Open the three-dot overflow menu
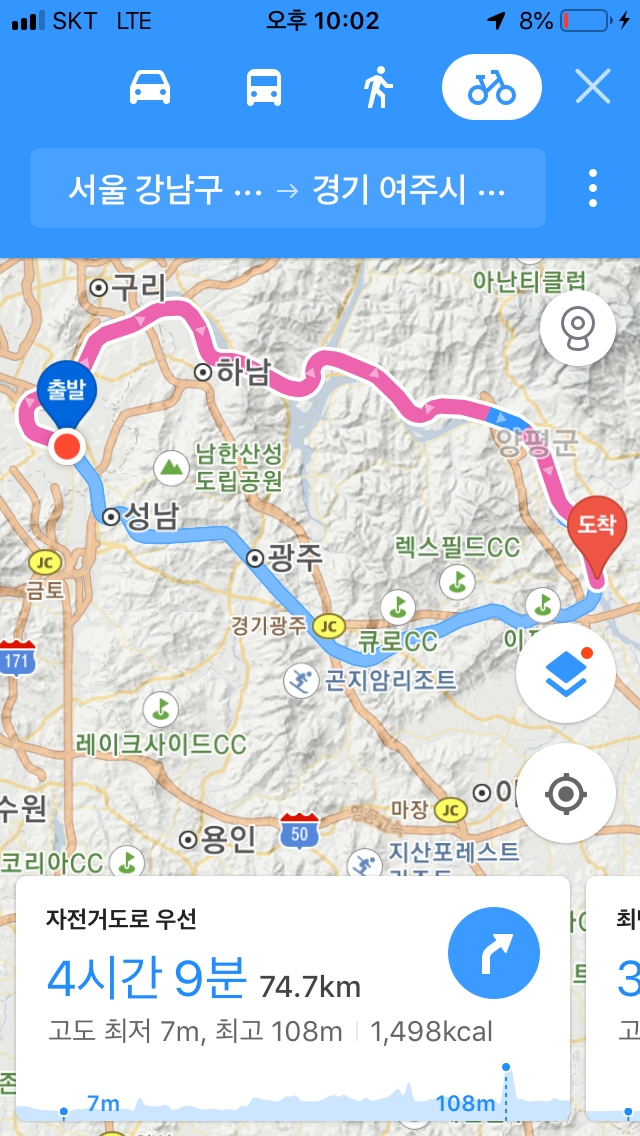The width and height of the screenshot is (640, 1136). [x=593, y=188]
